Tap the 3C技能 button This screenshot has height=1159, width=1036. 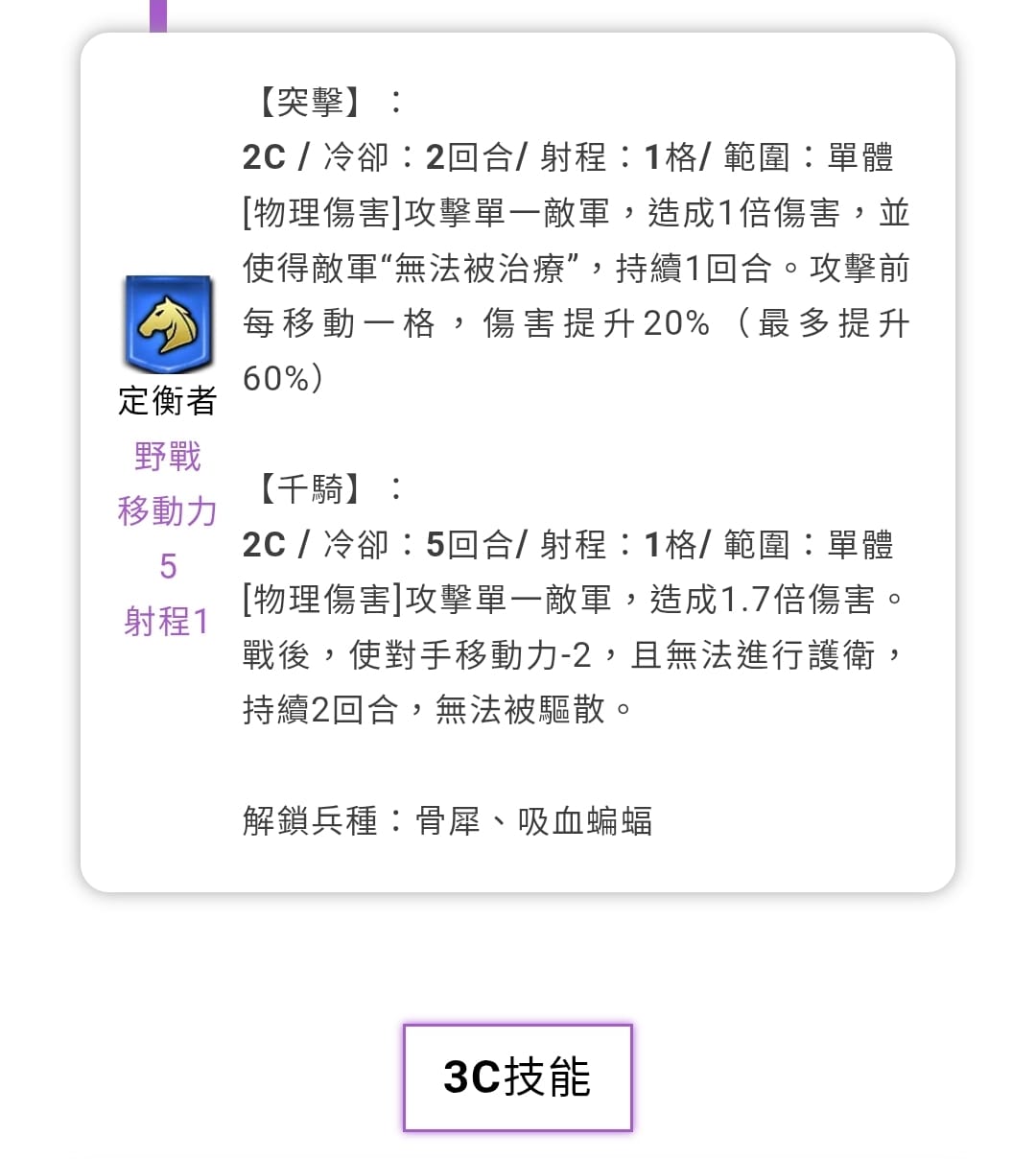[517, 1077]
